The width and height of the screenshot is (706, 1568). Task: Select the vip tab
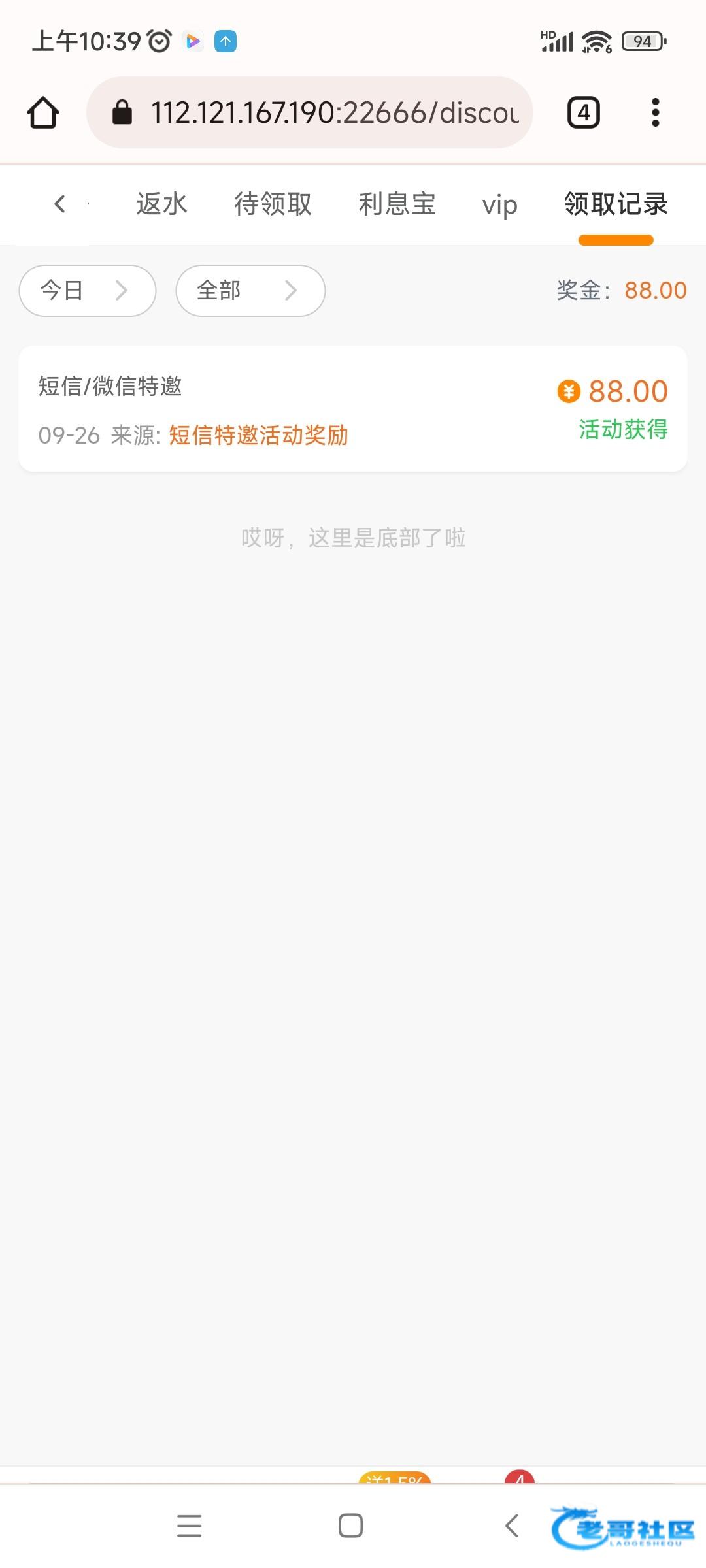[499, 205]
